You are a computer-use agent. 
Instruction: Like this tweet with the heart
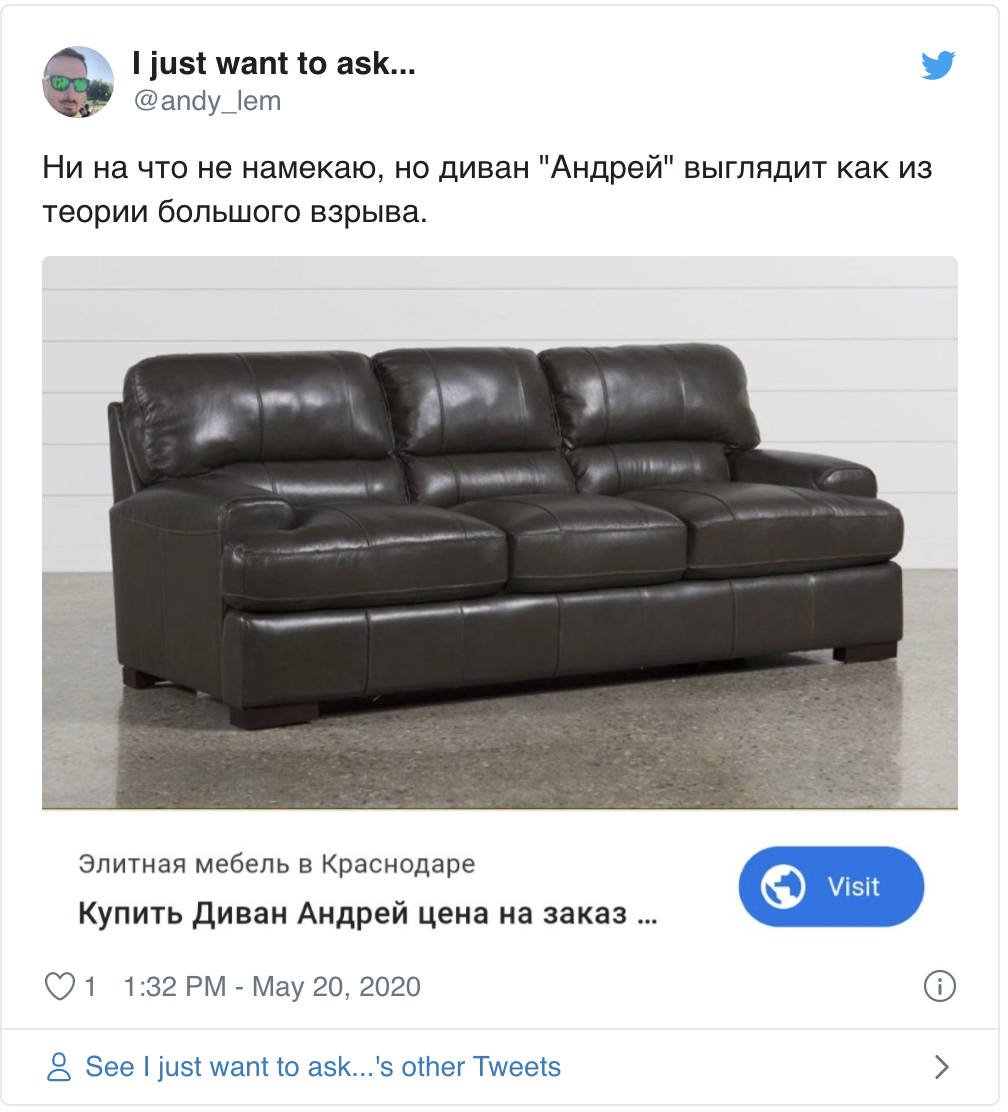click(61, 987)
